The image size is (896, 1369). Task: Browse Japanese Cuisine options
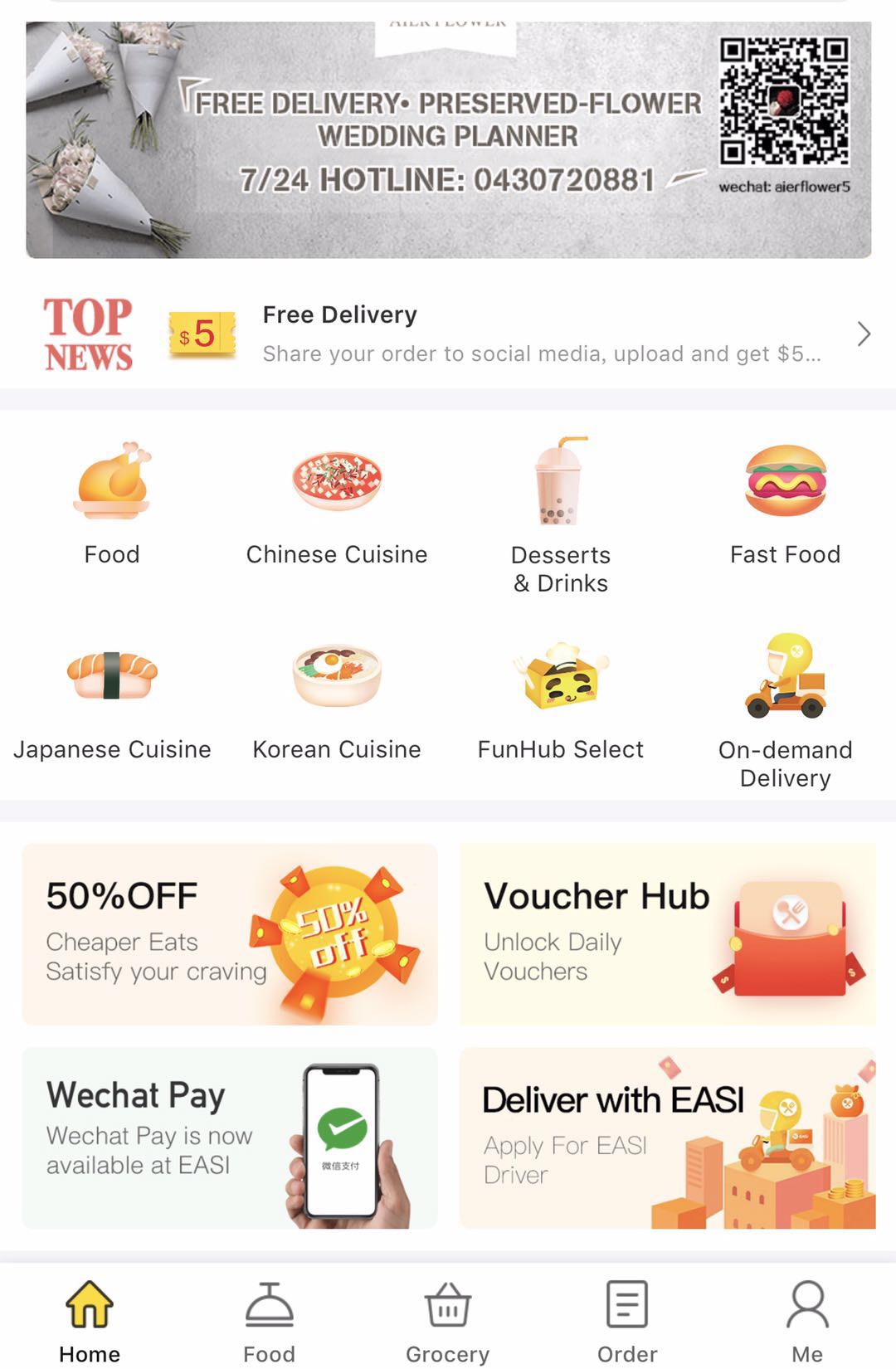pyautogui.click(x=112, y=699)
